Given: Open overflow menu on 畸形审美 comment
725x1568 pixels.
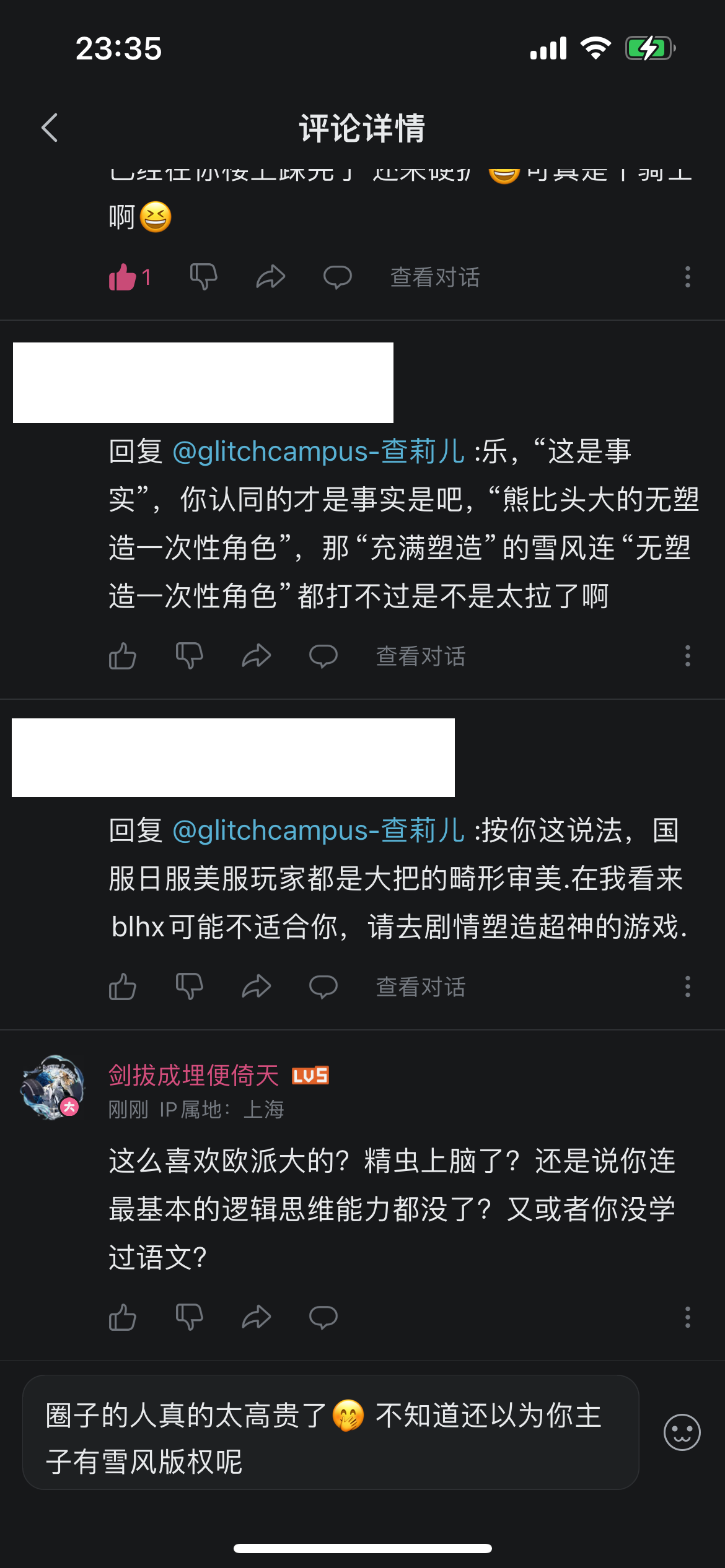Looking at the screenshot, I should coord(687,987).
